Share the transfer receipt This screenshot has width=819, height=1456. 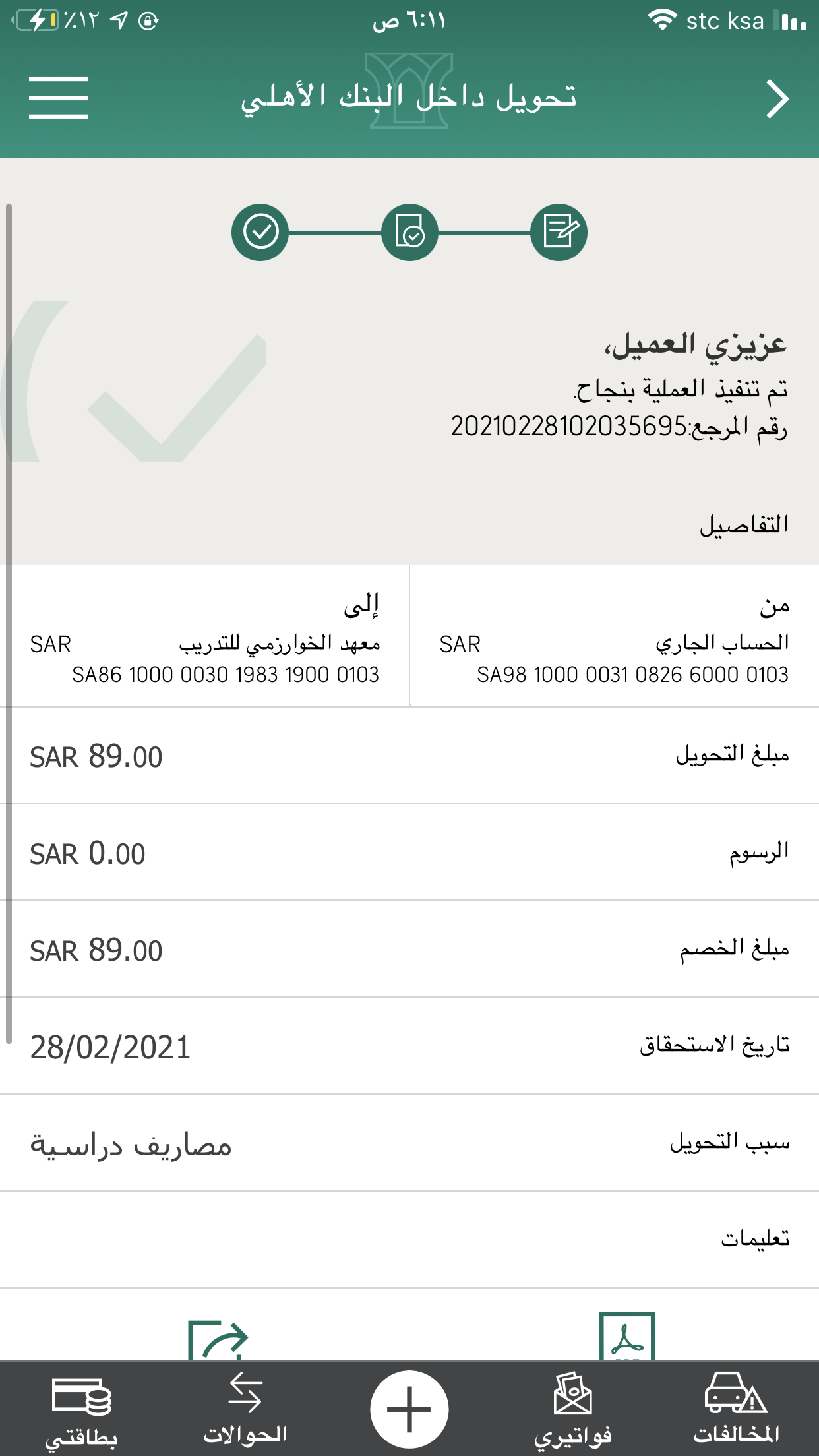(218, 1340)
